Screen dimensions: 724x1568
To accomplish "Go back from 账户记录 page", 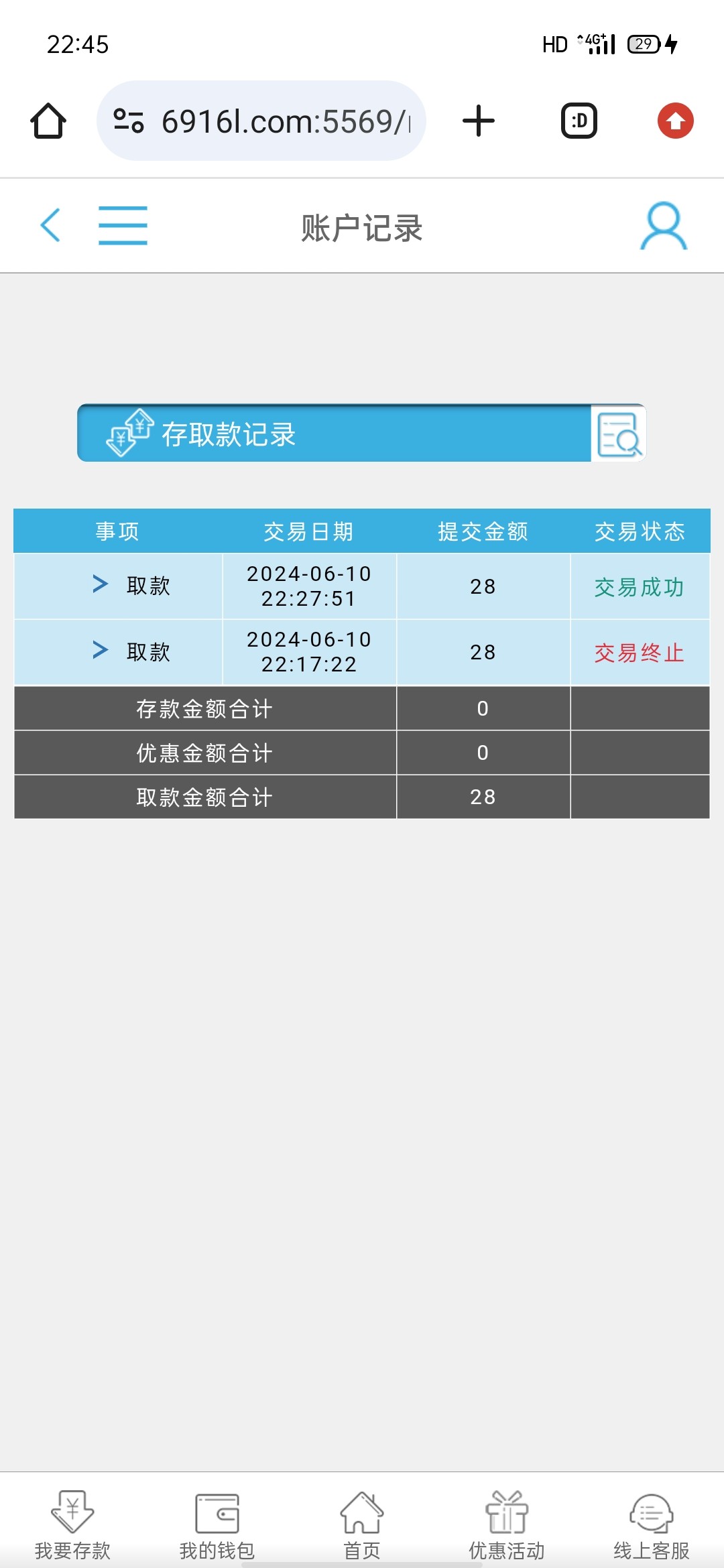I will pos(51,225).
